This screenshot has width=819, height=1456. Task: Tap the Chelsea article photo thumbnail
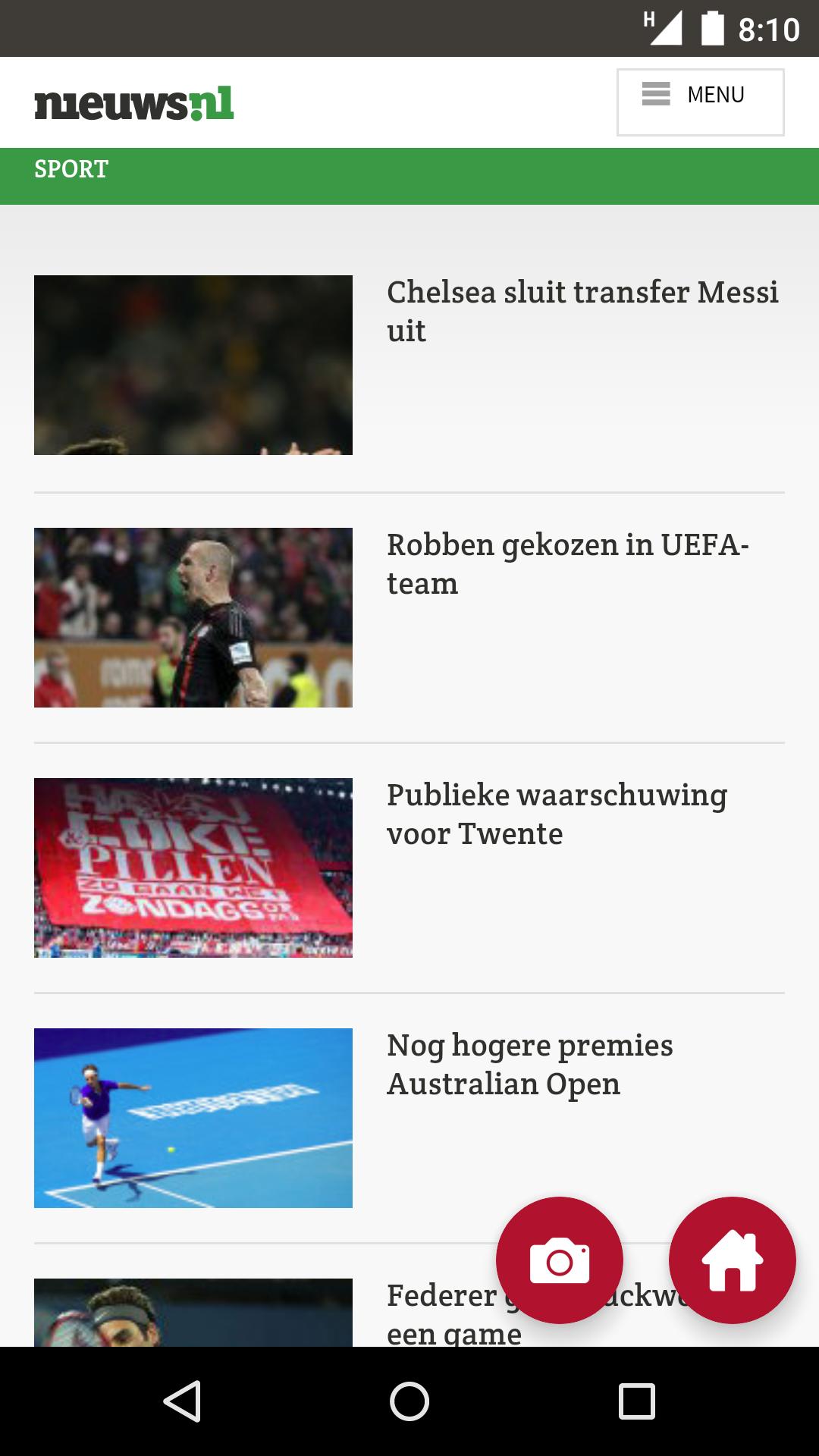193,365
